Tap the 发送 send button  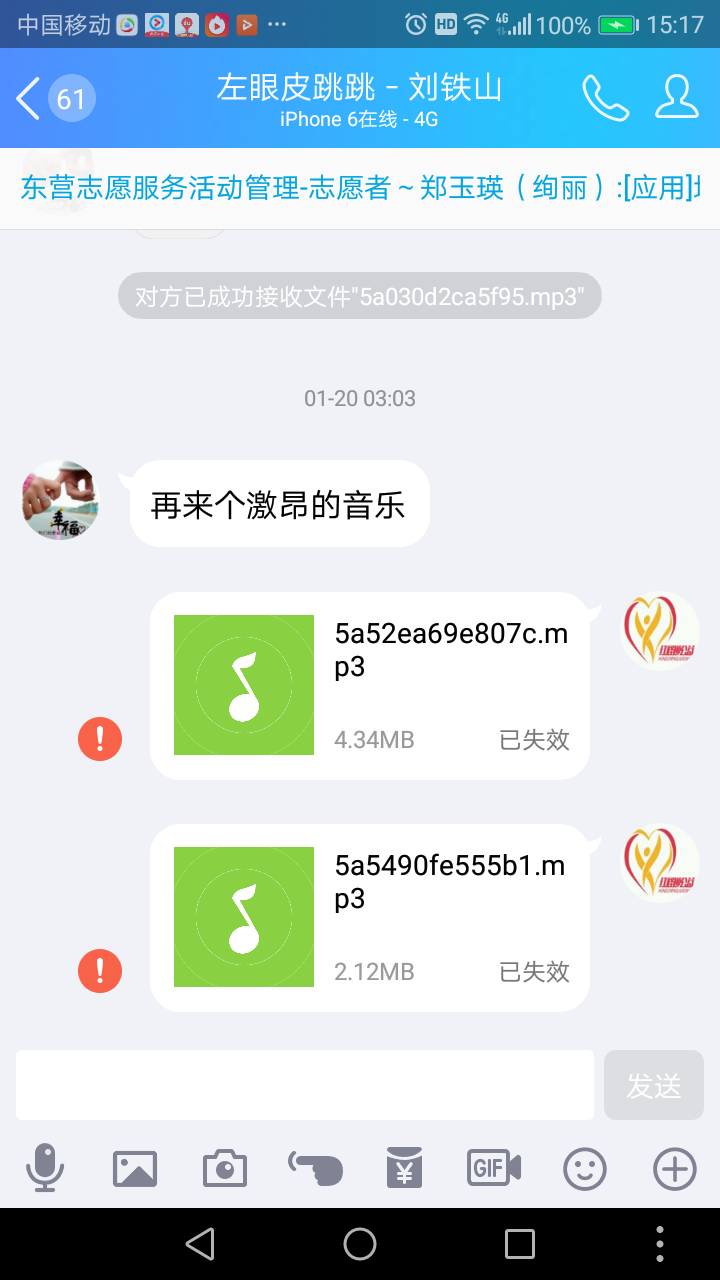(654, 1085)
